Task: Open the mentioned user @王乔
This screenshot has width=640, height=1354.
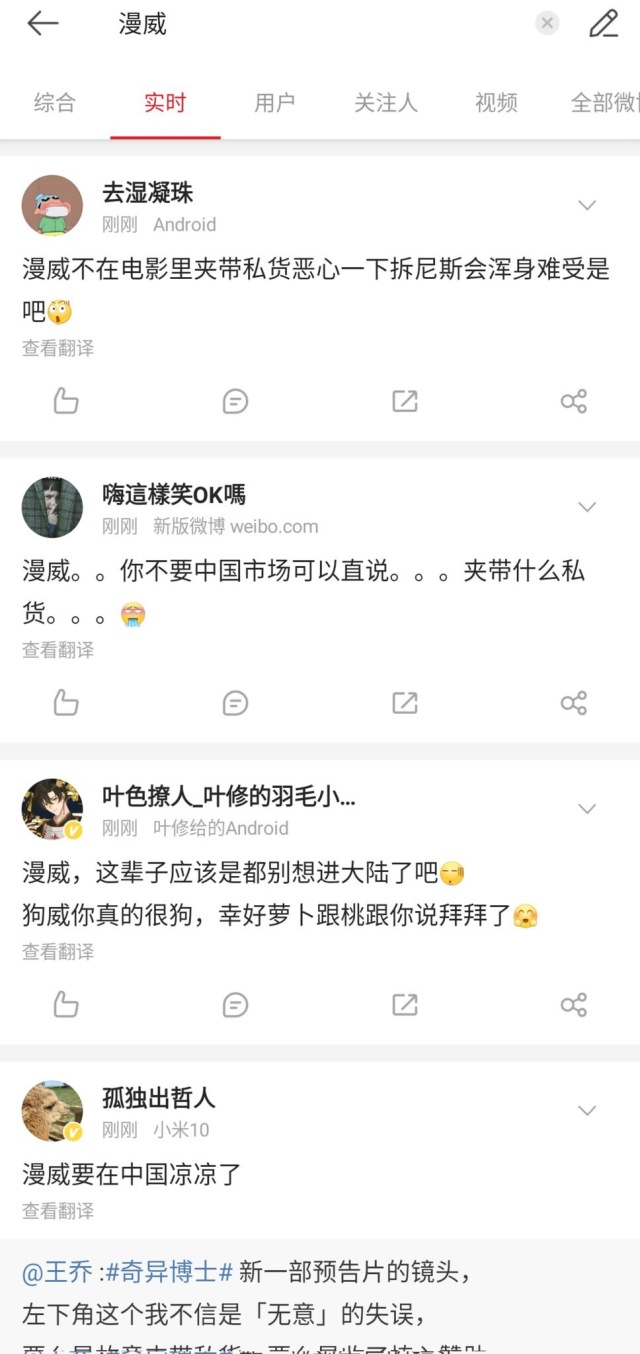Action: [57, 1272]
